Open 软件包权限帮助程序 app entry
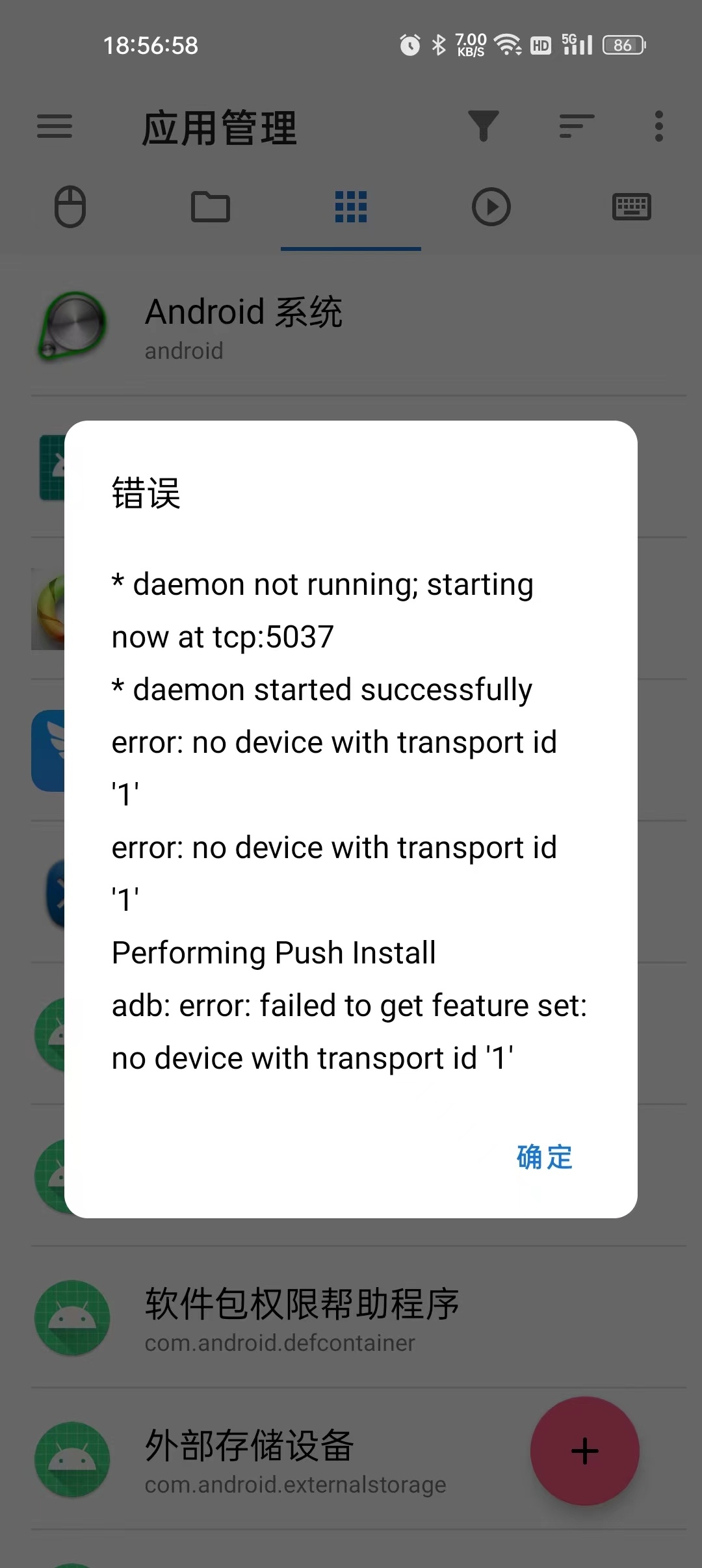Viewport: 702px width, 1568px height. [359, 1318]
